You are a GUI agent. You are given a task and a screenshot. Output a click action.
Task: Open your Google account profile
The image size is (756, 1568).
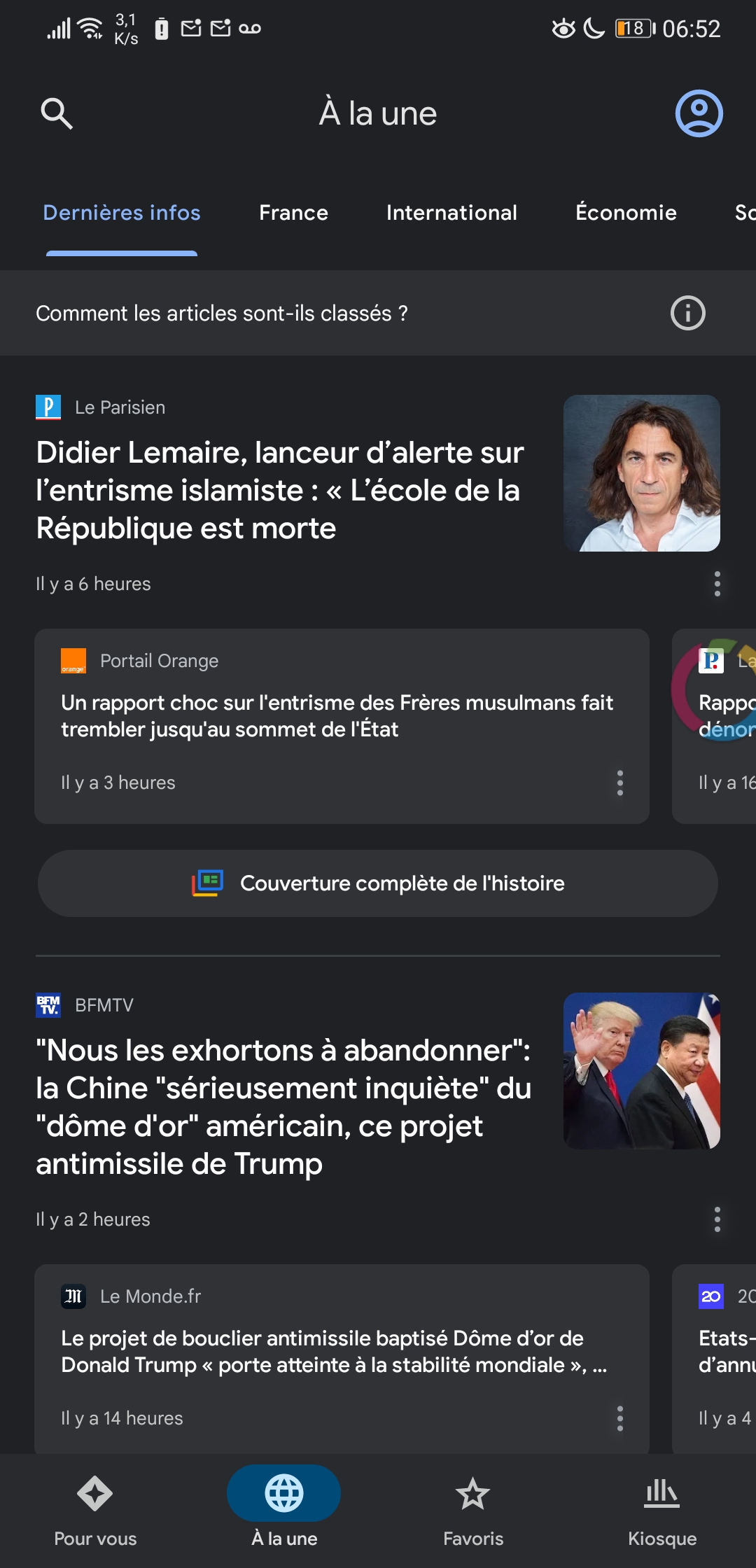click(699, 113)
